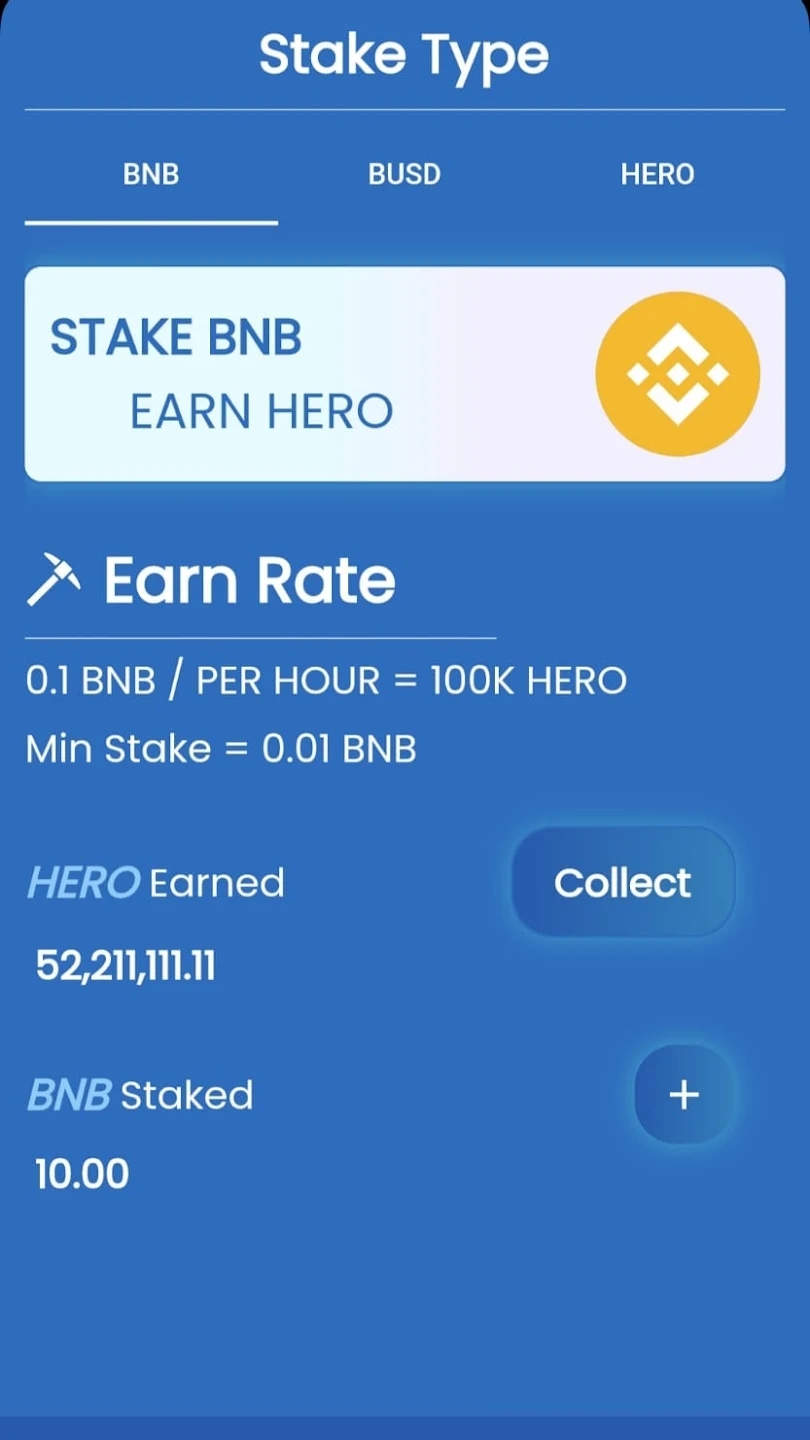The height and width of the screenshot is (1440, 810).
Task: Switch to the BNB stake tab
Action: click(151, 174)
